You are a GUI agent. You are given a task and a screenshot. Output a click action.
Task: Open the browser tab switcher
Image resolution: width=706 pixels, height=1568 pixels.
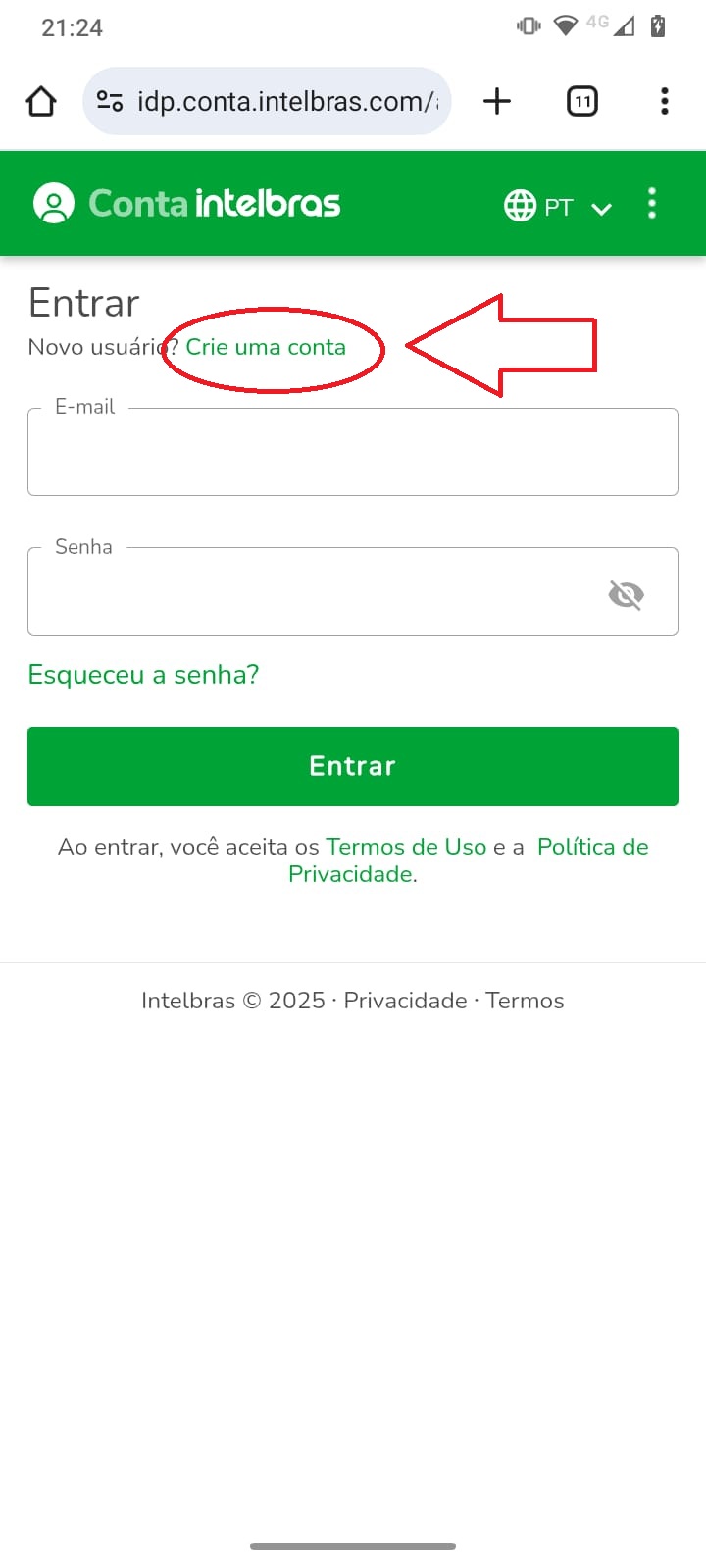click(x=582, y=101)
